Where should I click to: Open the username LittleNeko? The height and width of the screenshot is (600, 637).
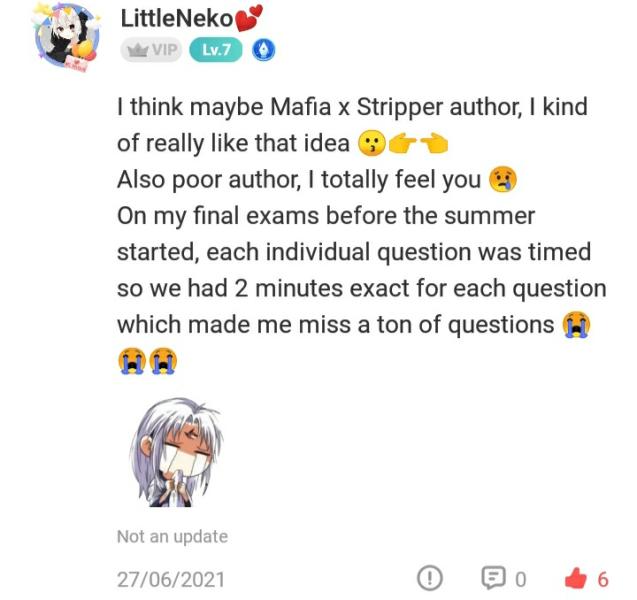(176, 18)
